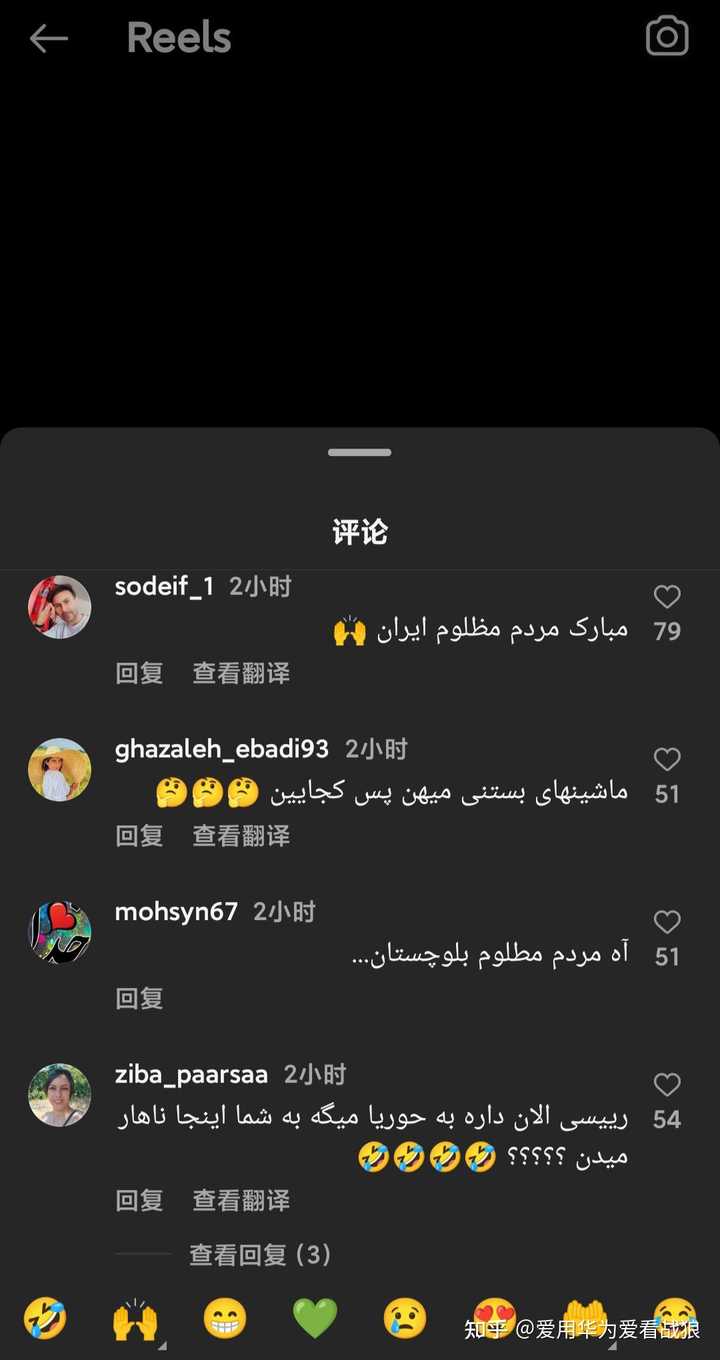This screenshot has width=720, height=1360.
Task: Like ziba_paarsaa's comment
Action: click(x=667, y=1085)
